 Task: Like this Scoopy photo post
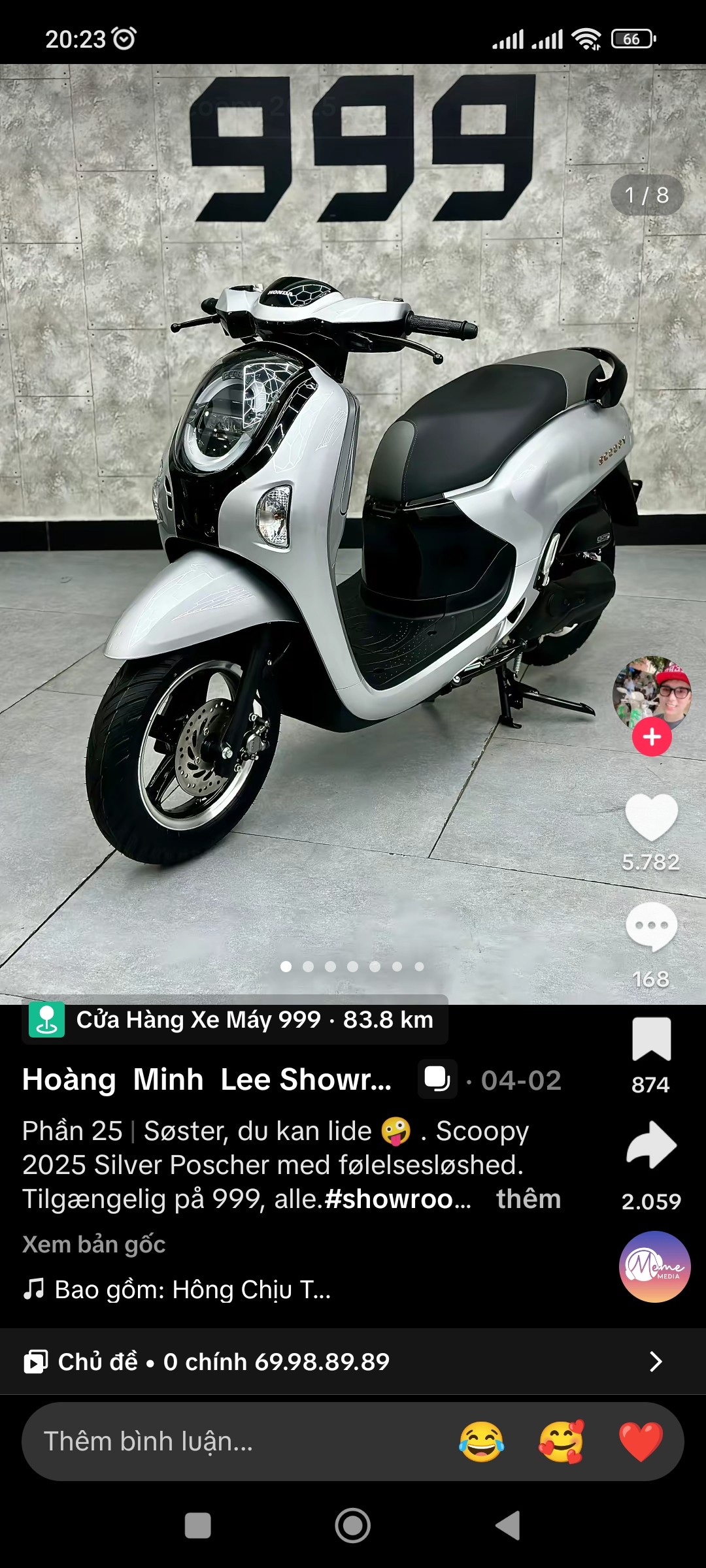click(651, 817)
